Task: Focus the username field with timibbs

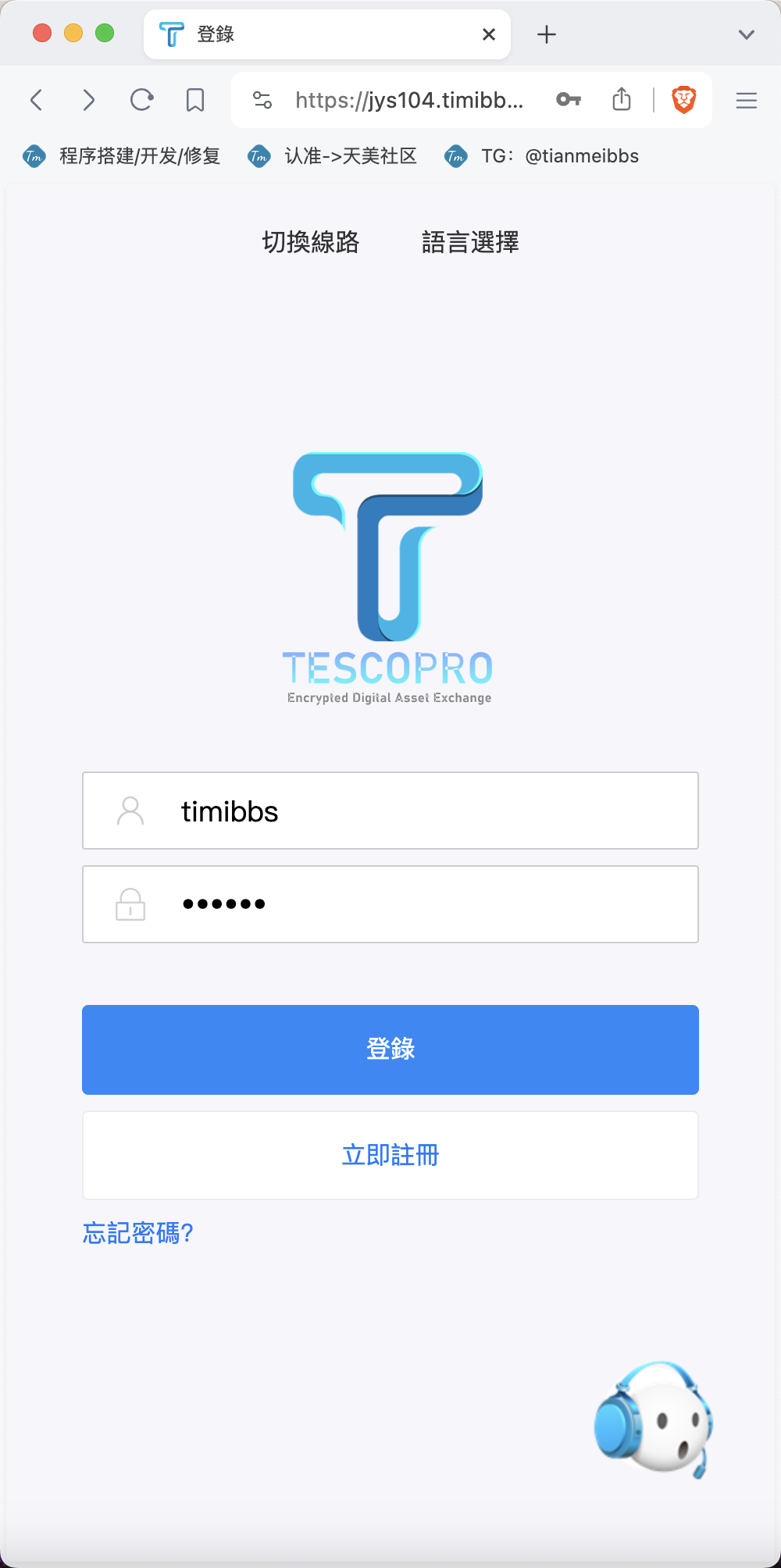Action: [x=390, y=811]
